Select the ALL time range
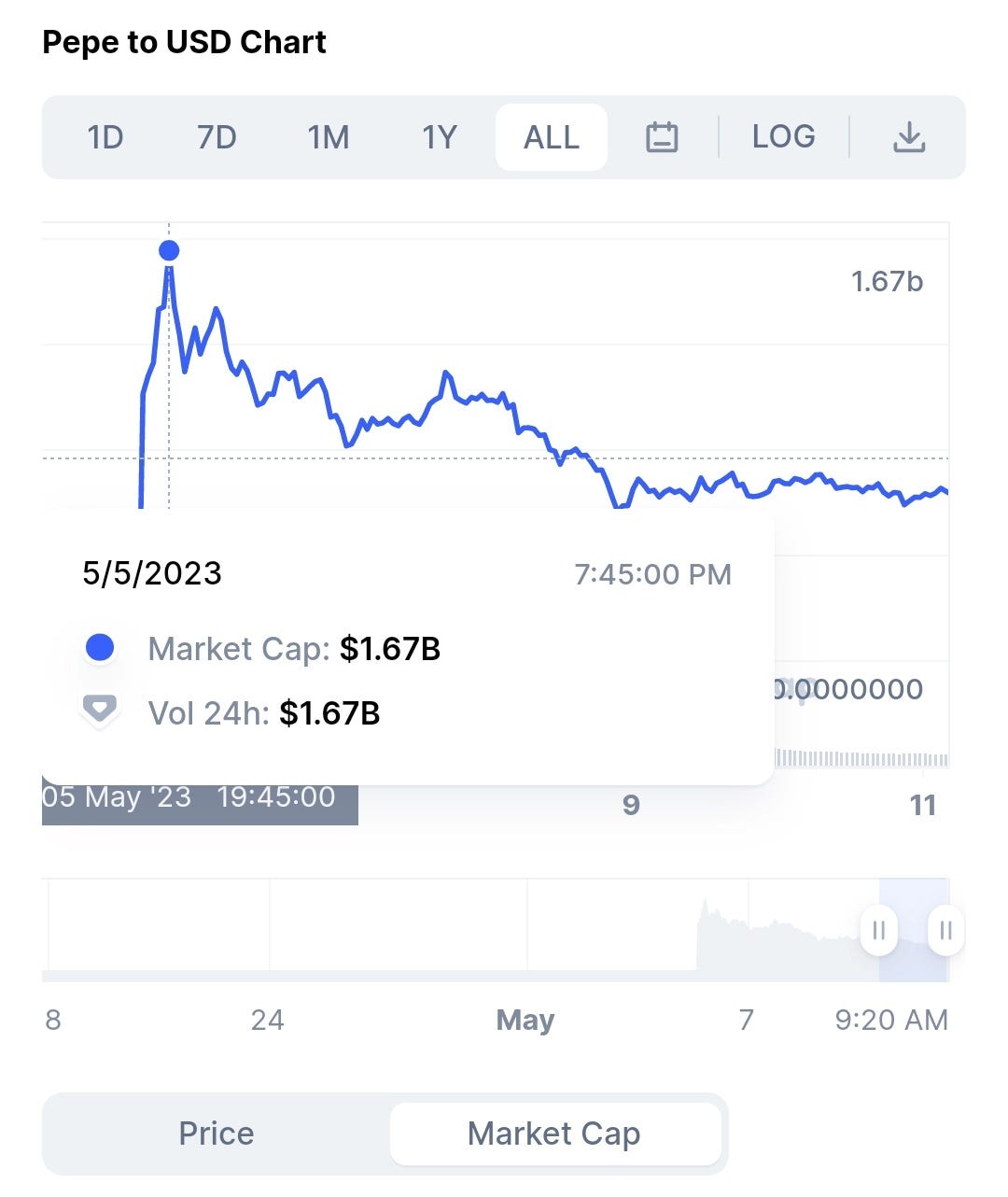 (x=552, y=137)
